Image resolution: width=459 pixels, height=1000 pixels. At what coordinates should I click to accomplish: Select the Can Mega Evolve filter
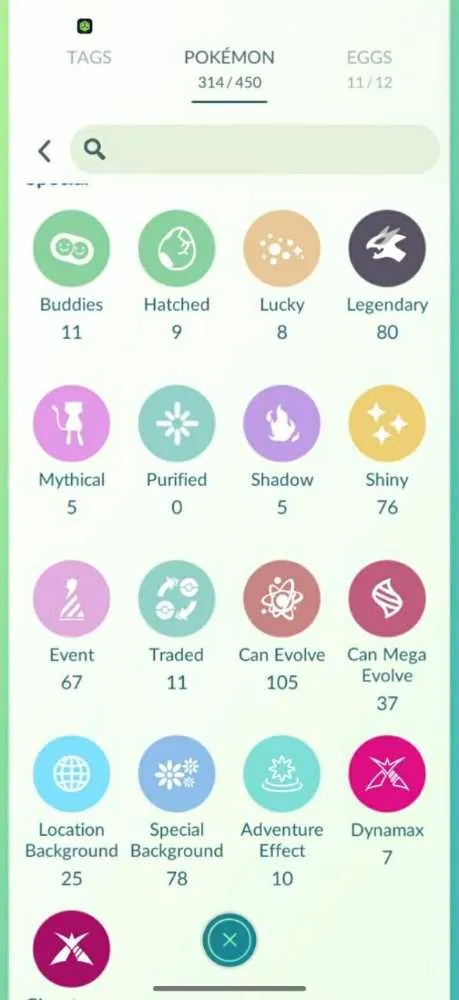pyautogui.click(x=387, y=599)
